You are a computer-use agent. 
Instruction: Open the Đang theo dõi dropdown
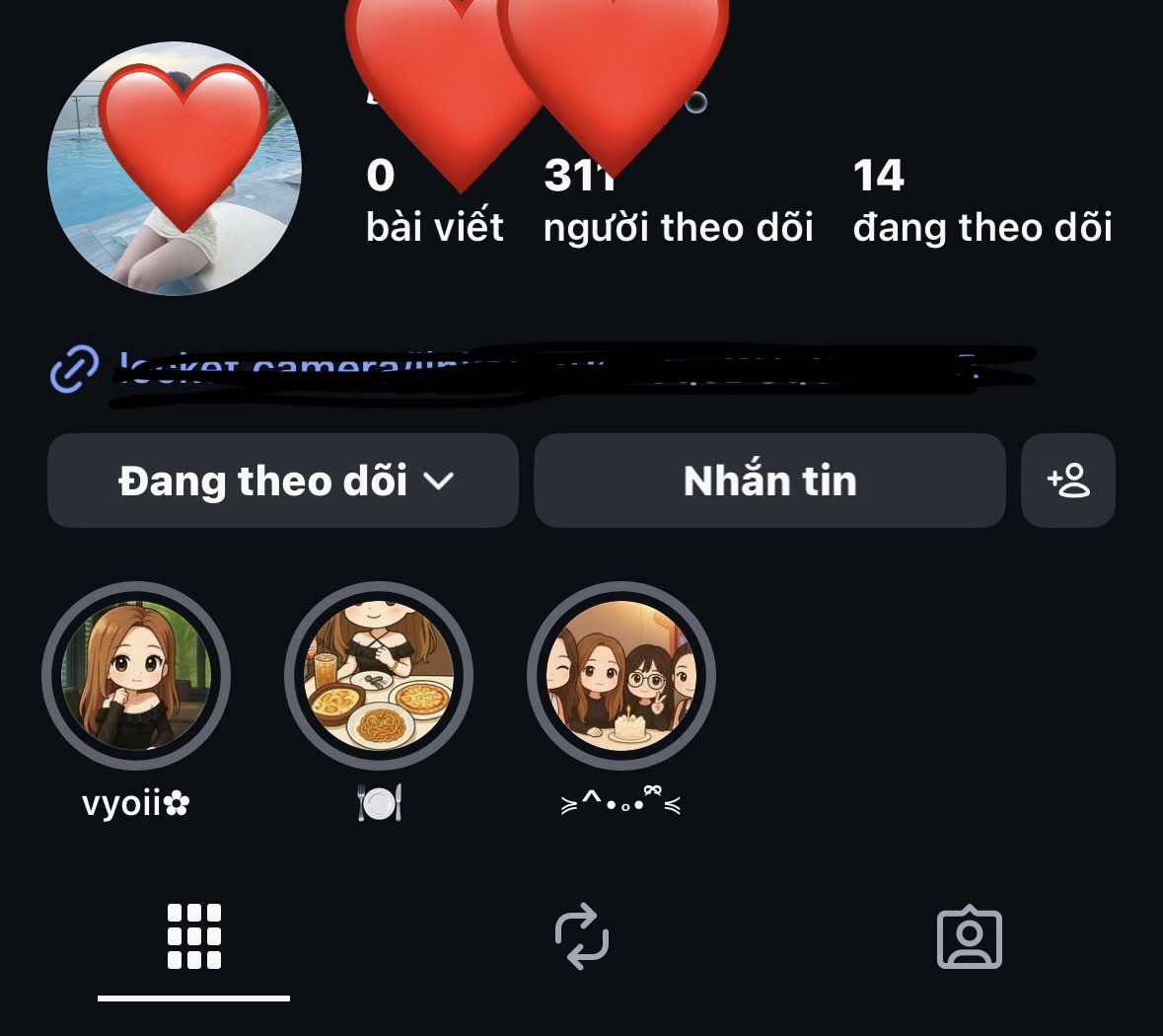pos(282,481)
